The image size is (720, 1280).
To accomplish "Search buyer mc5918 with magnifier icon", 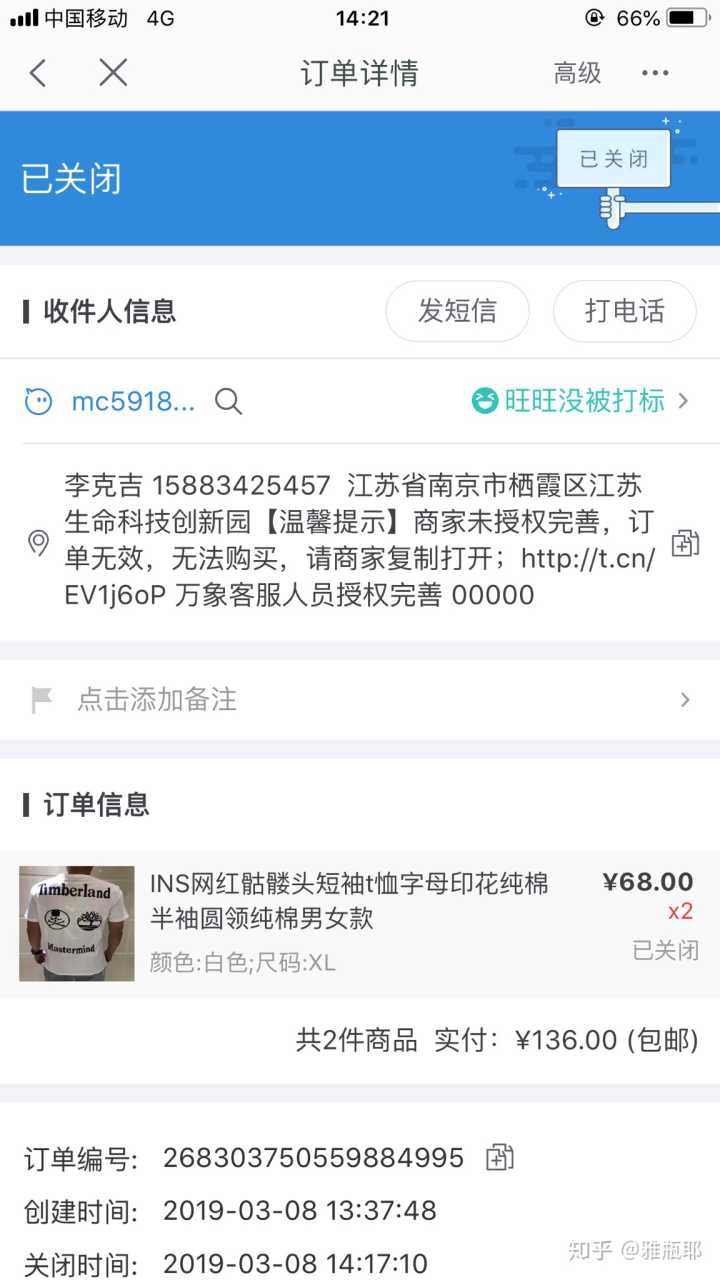I will [229, 402].
